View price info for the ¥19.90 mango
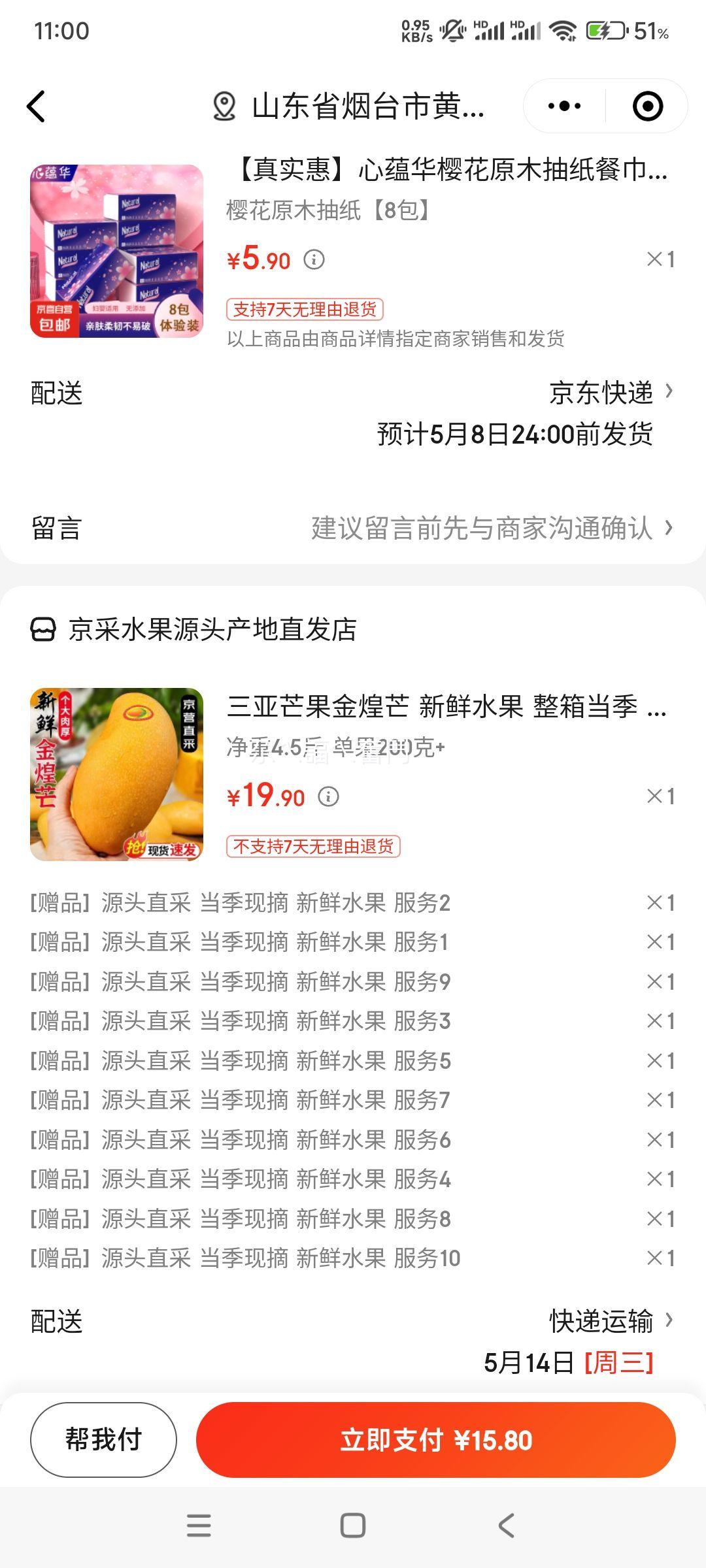 328,796
